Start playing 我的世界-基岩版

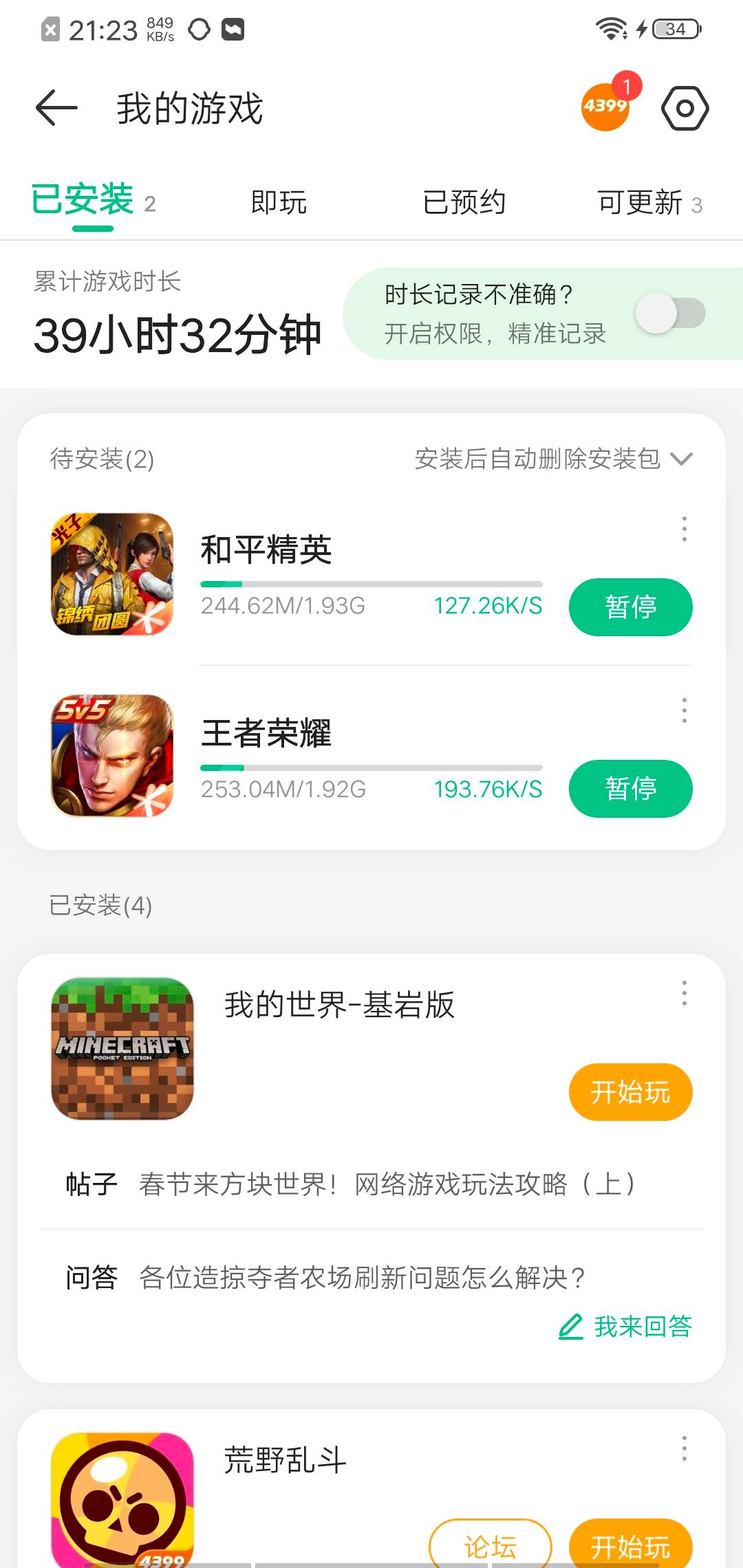[630, 1092]
